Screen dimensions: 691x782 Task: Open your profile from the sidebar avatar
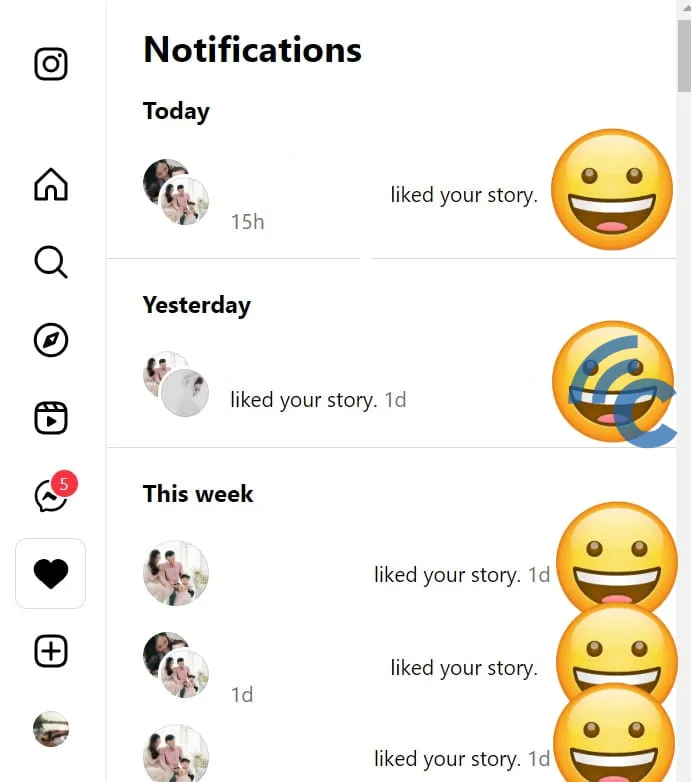point(51,729)
